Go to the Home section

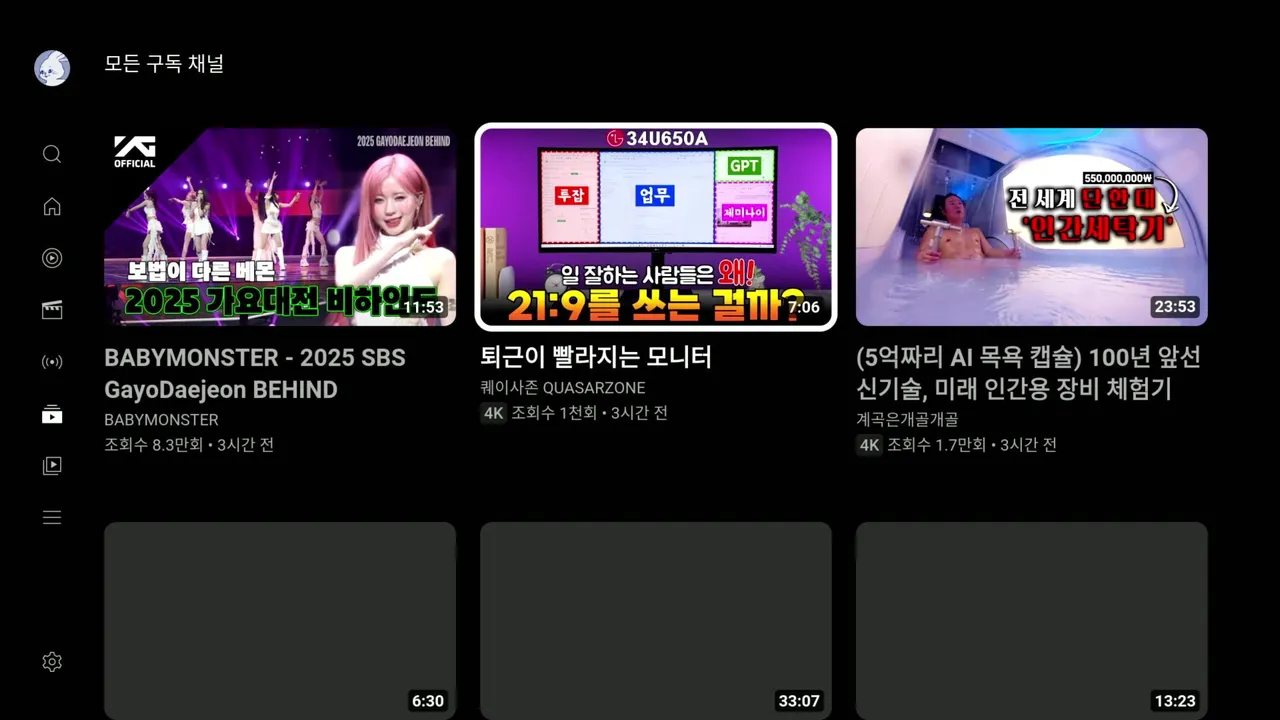pyautogui.click(x=52, y=206)
